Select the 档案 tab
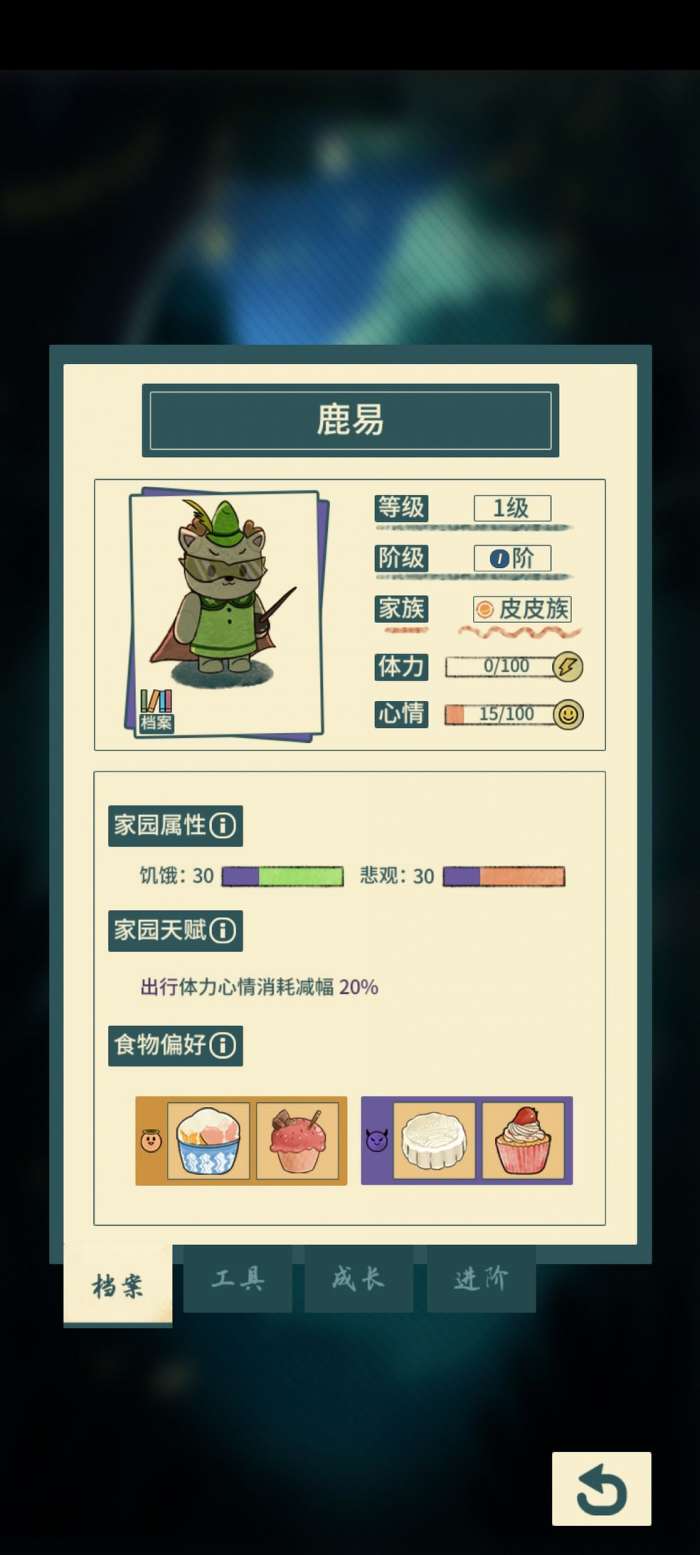Screen dimensions: 700x1555 (x=118, y=1286)
